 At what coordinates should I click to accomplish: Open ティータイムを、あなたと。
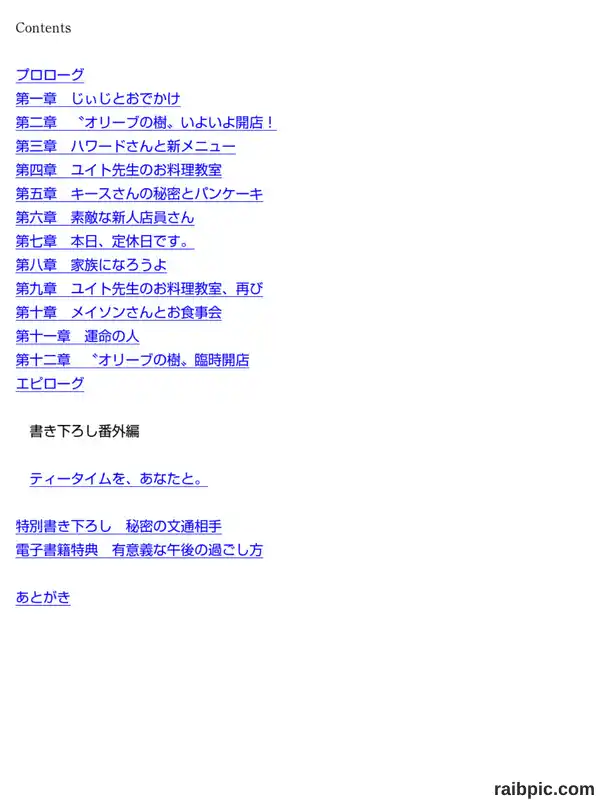click(118, 479)
